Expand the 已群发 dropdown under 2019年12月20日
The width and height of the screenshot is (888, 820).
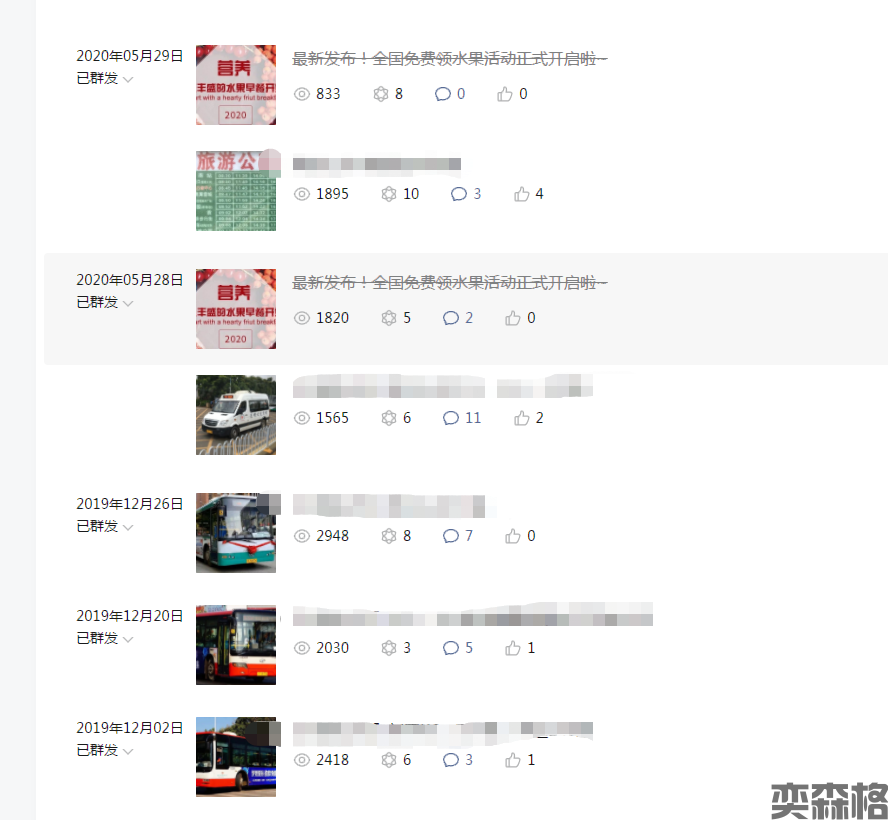(x=105, y=639)
